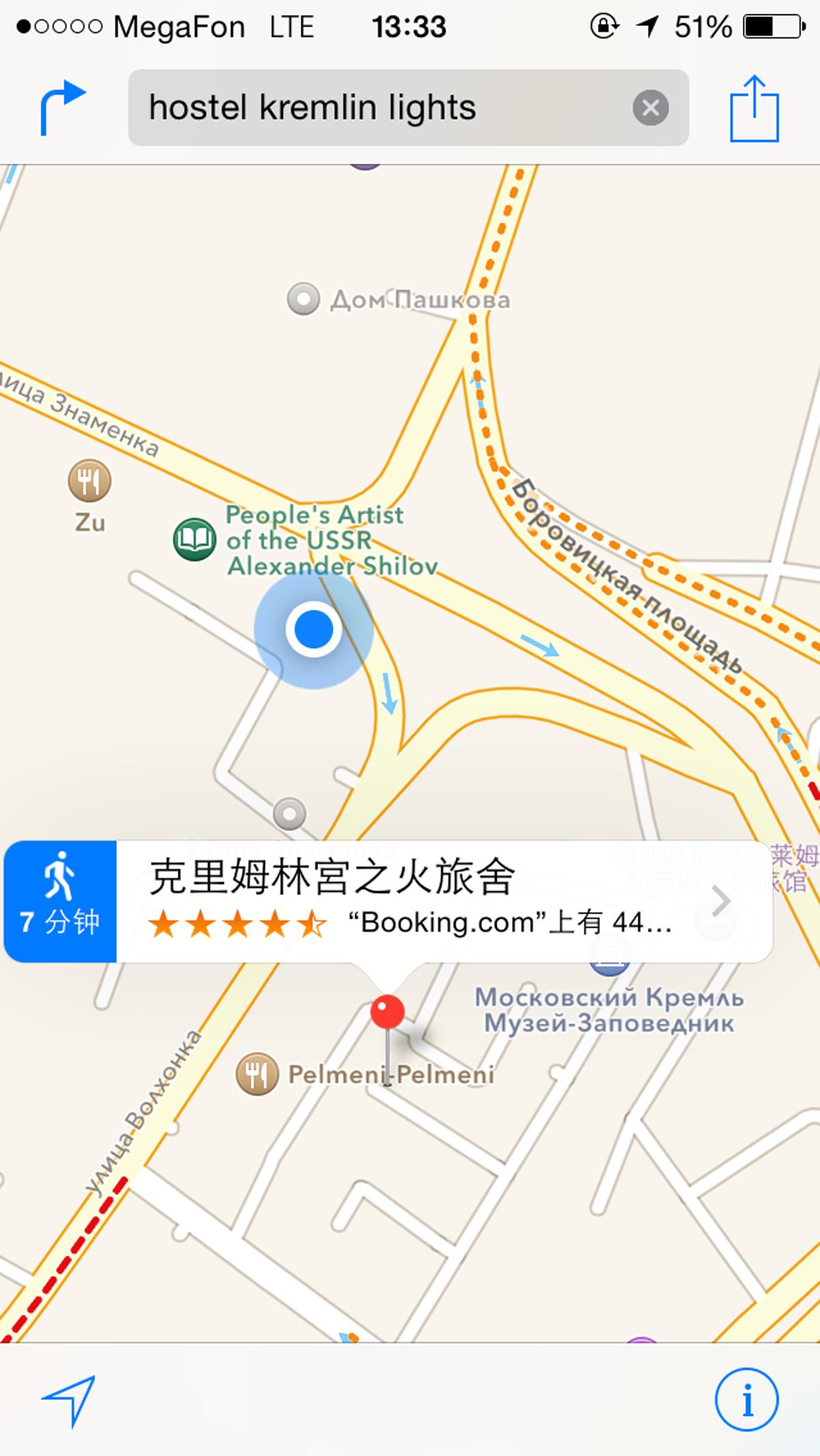Clear the search field with the X
This screenshot has height=1456, width=820.
651,109
